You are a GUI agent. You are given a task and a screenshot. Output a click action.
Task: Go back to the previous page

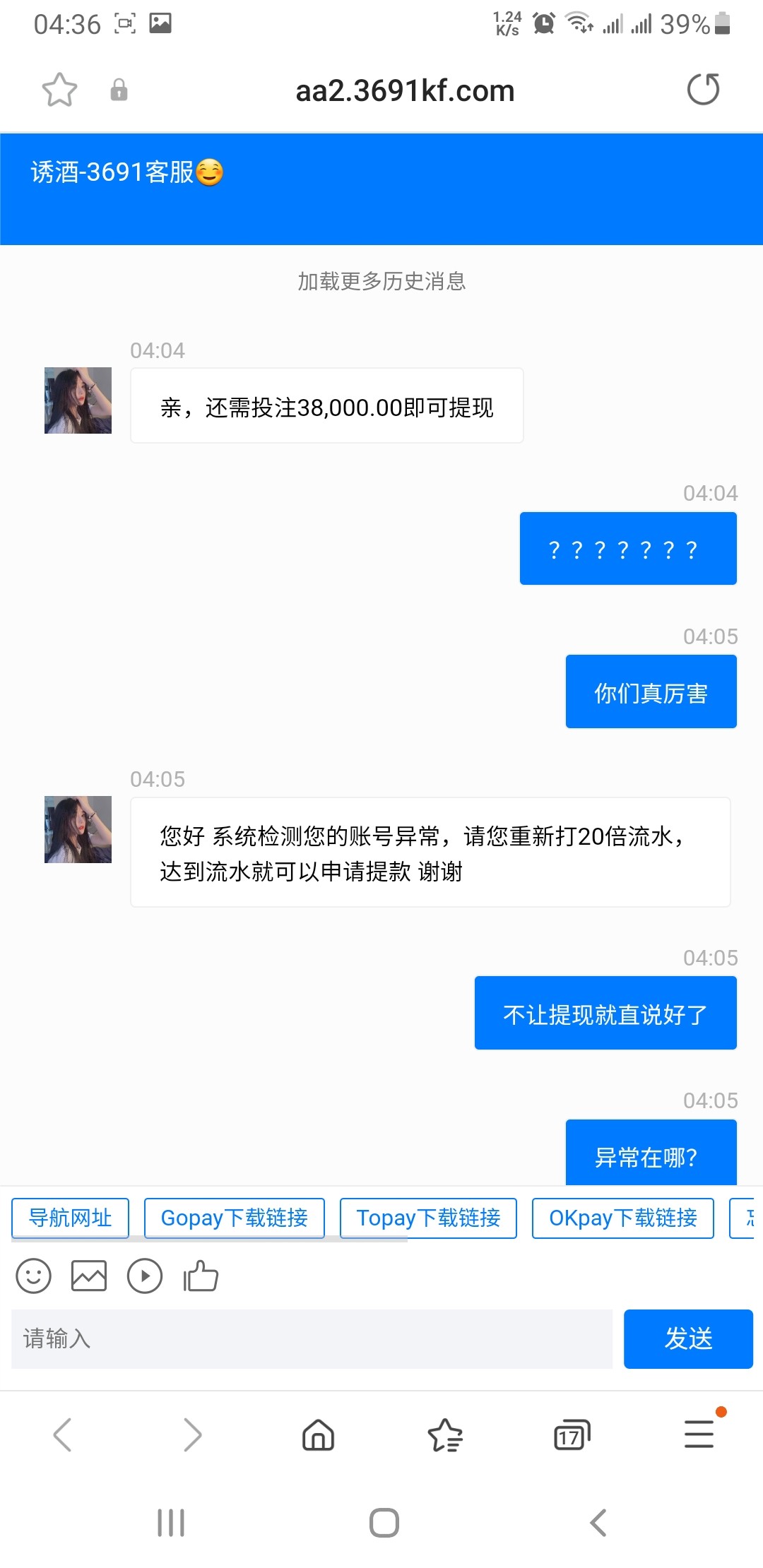[63, 1435]
